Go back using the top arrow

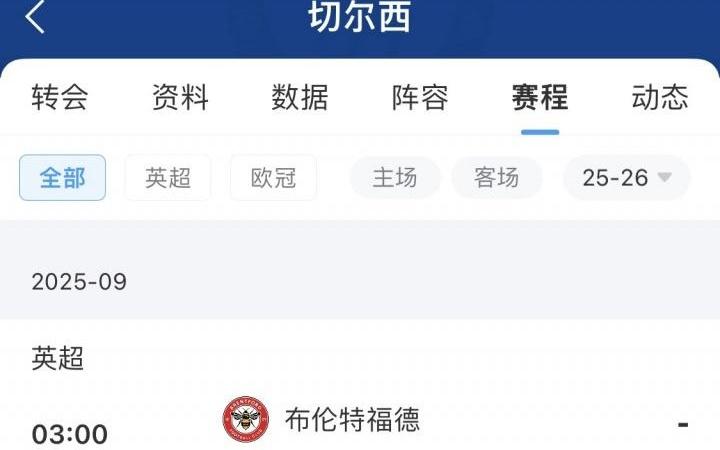(x=36, y=18)
